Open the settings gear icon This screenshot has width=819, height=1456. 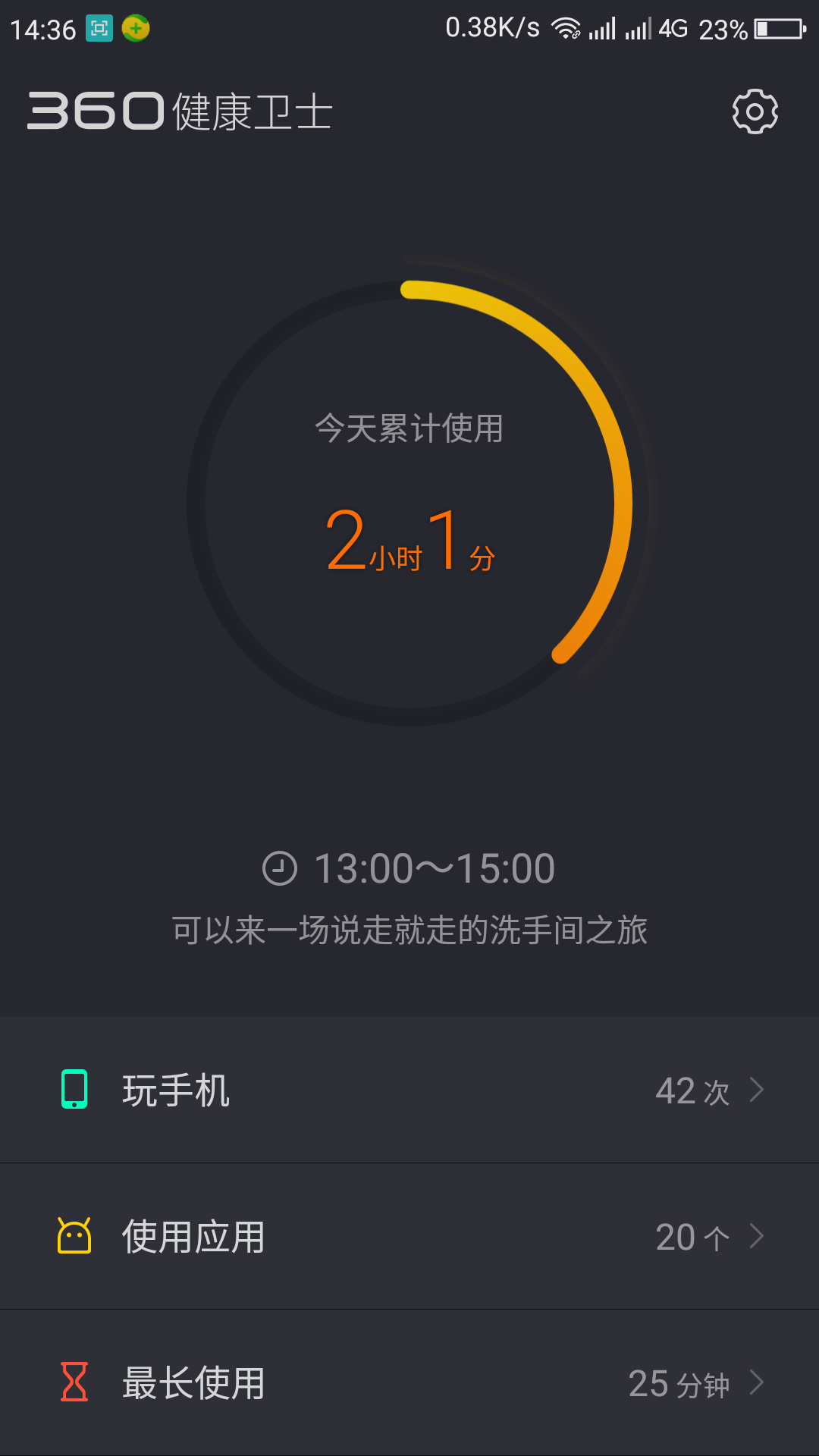754,111
